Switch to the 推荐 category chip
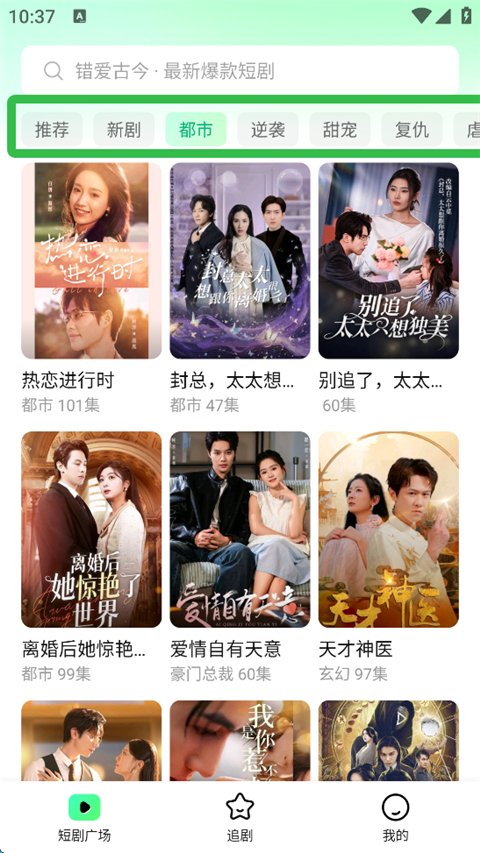The width and height of the screenshot is (480, 853). 52,129
